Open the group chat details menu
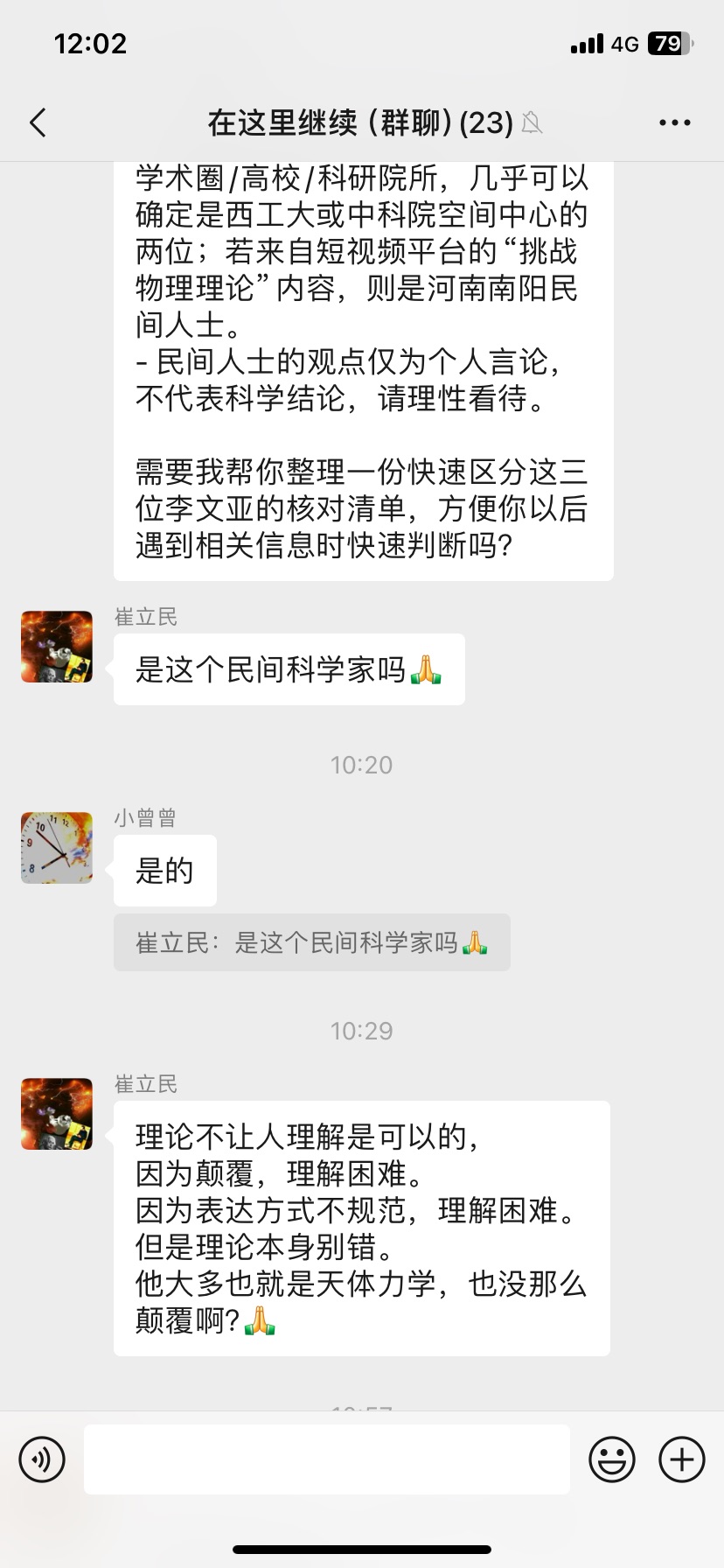 [674, 123]
